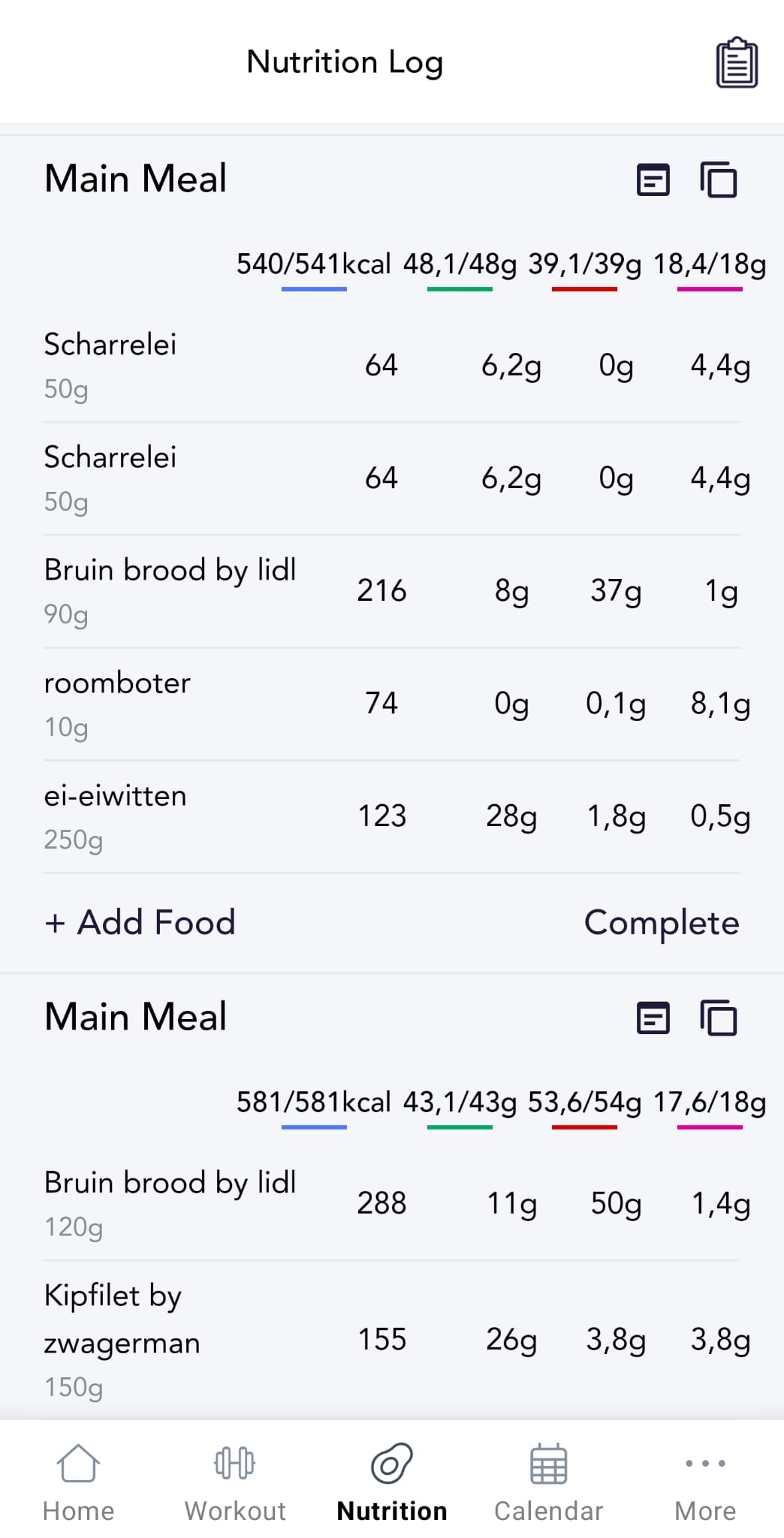This screenshot has width=784, height=1538.
Task: Click the note icon on first Main Meal
Action: [x=653, y=179]
